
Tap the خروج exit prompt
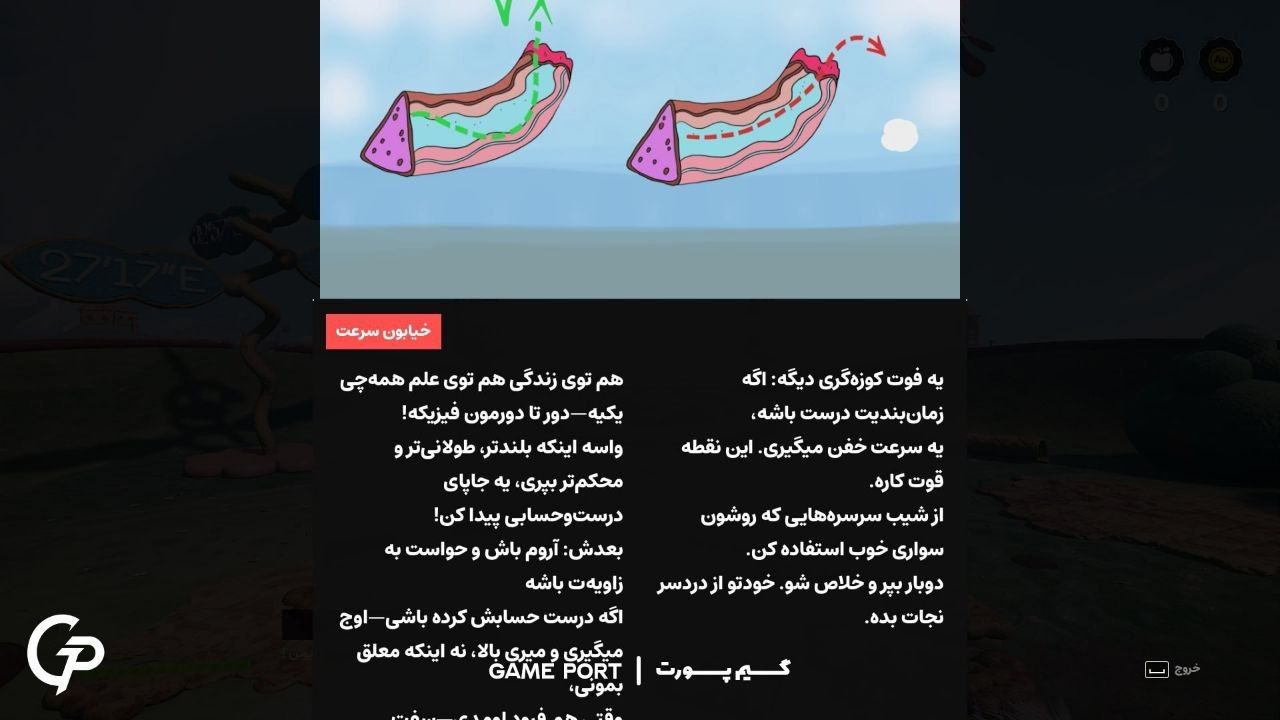click(x=1172, y=669)
